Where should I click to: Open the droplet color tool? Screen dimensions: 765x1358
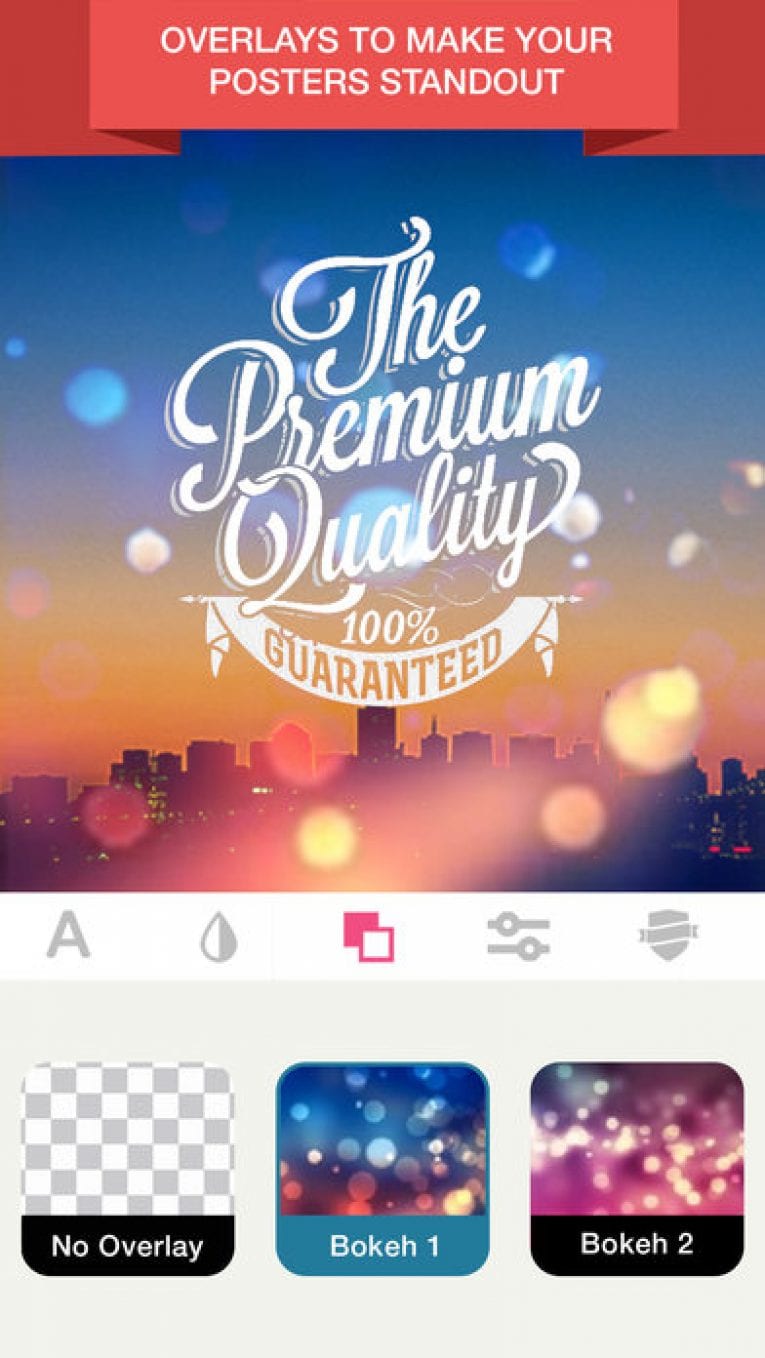218,938
